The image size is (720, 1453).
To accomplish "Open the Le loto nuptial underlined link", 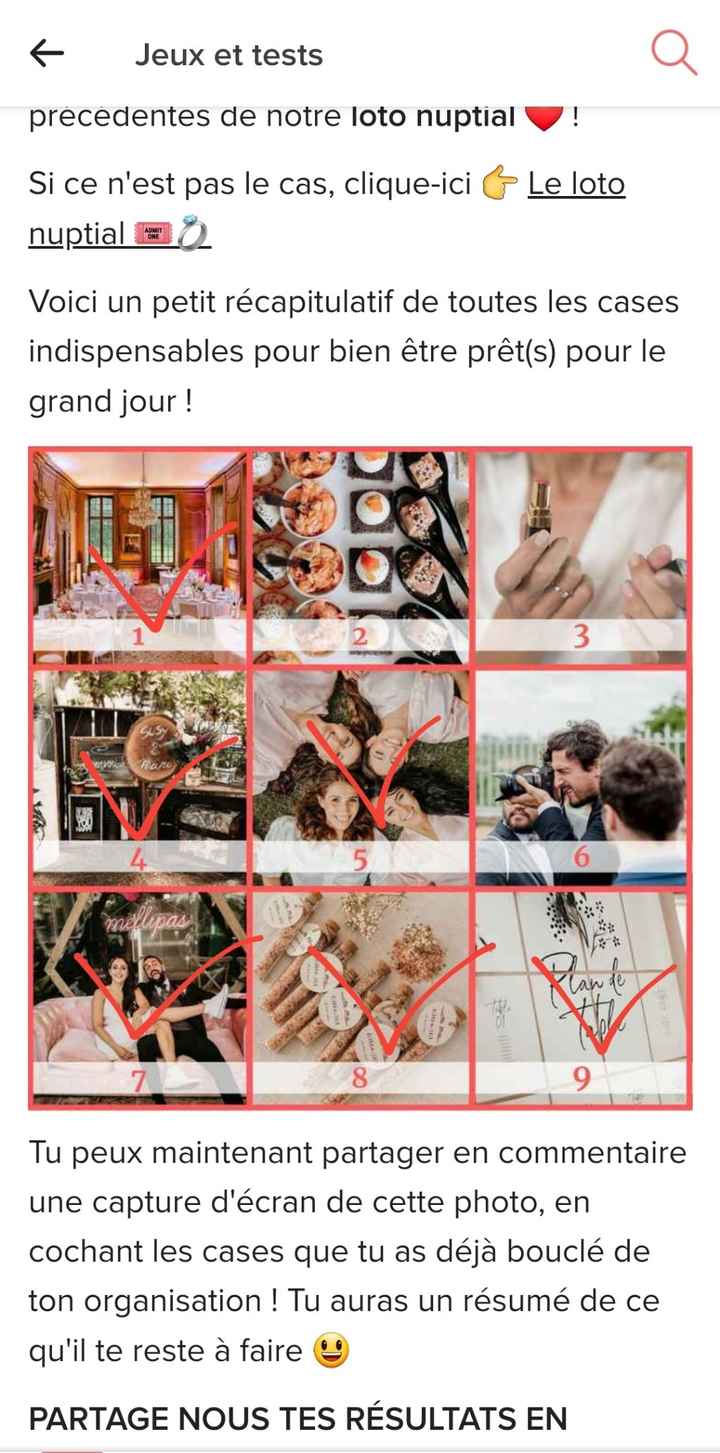I will 578,185.
